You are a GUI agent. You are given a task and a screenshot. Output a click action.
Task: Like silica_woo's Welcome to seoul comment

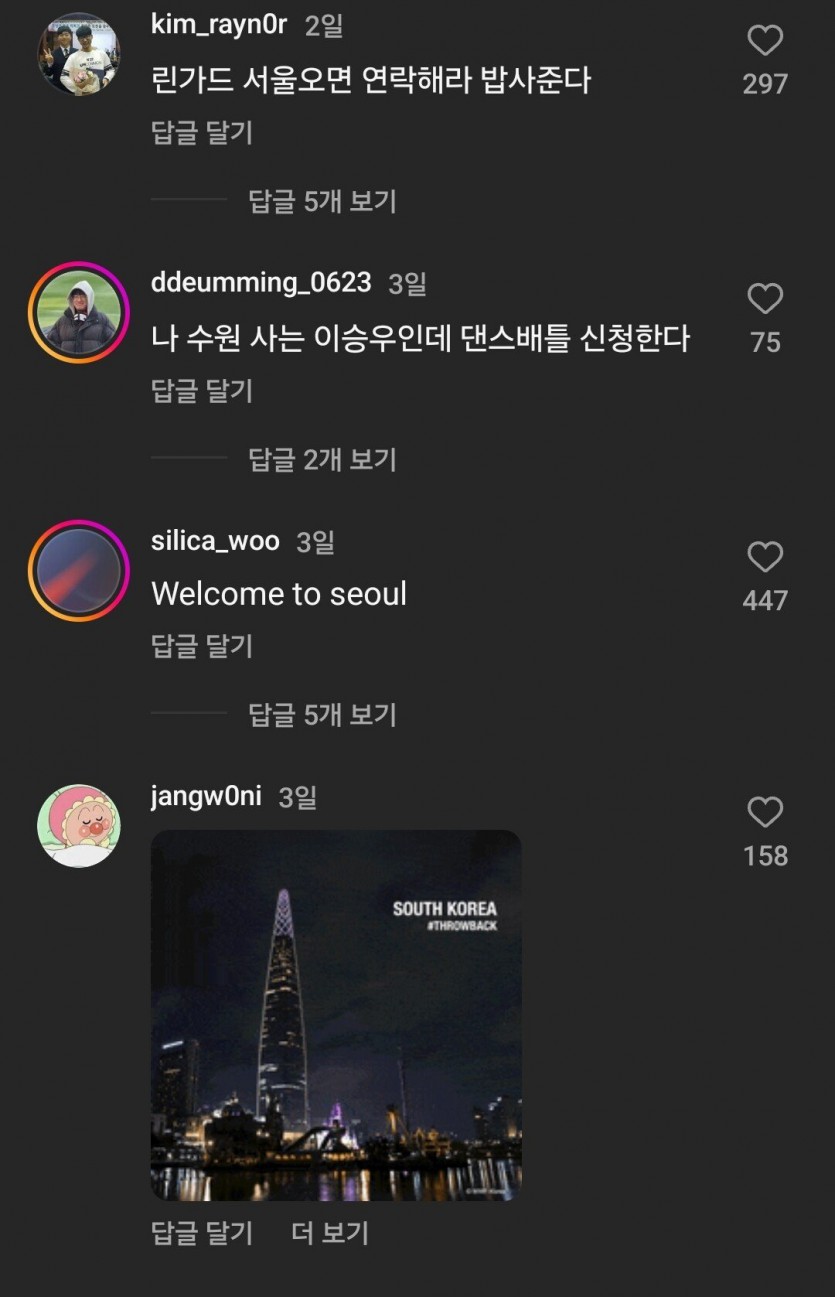click(765, 557)
